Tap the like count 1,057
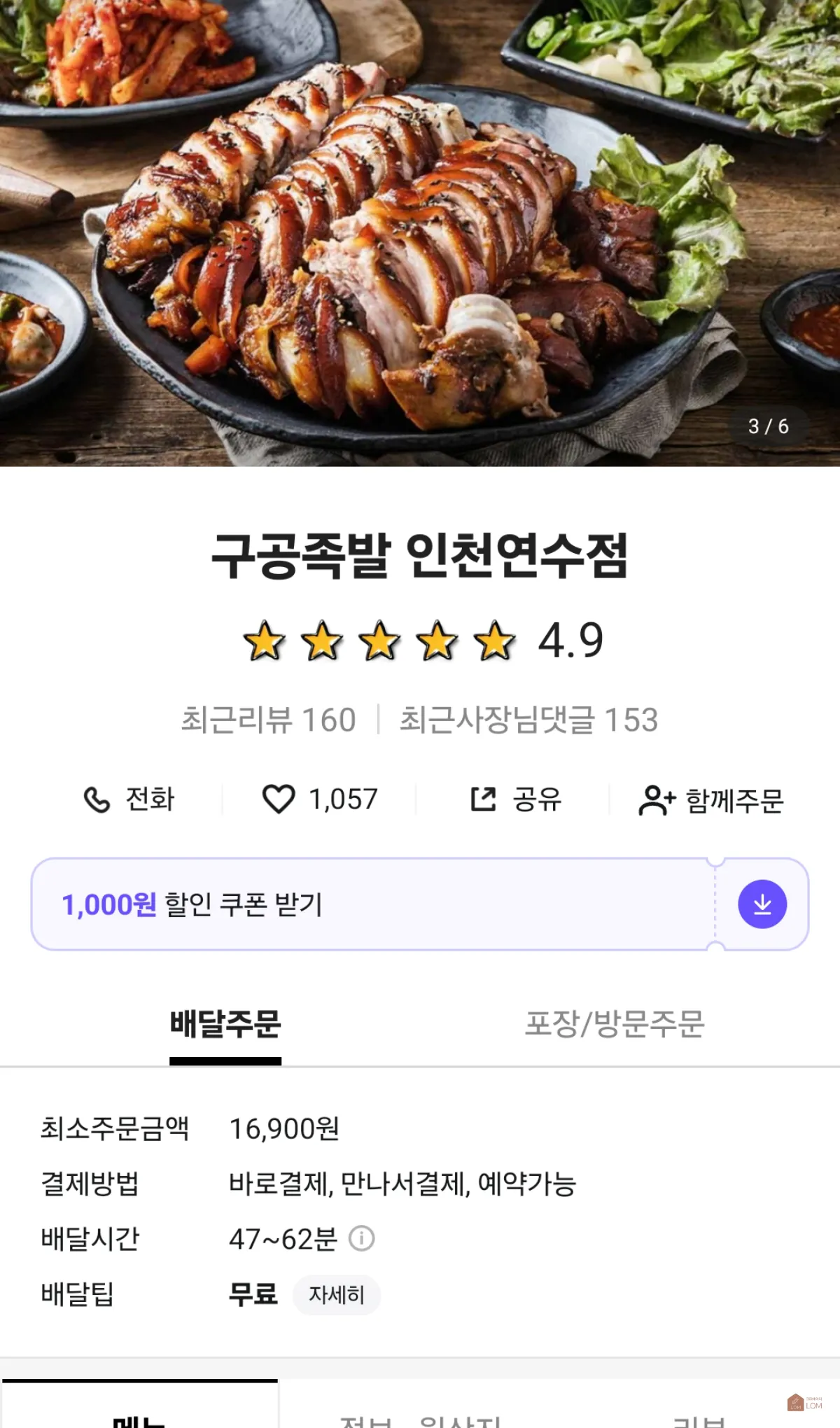 [342, 798]
